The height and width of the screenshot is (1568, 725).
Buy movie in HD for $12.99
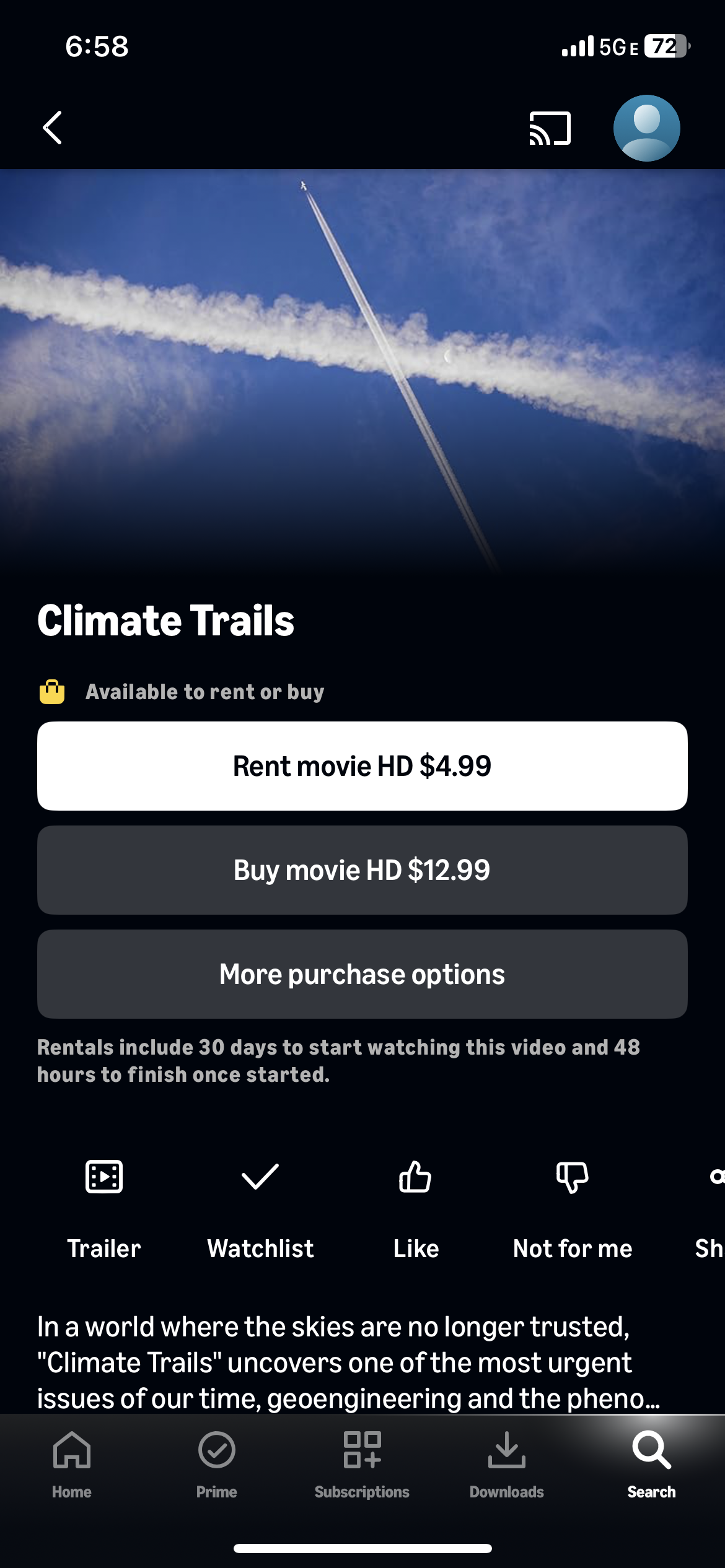[x=362, y=870]
